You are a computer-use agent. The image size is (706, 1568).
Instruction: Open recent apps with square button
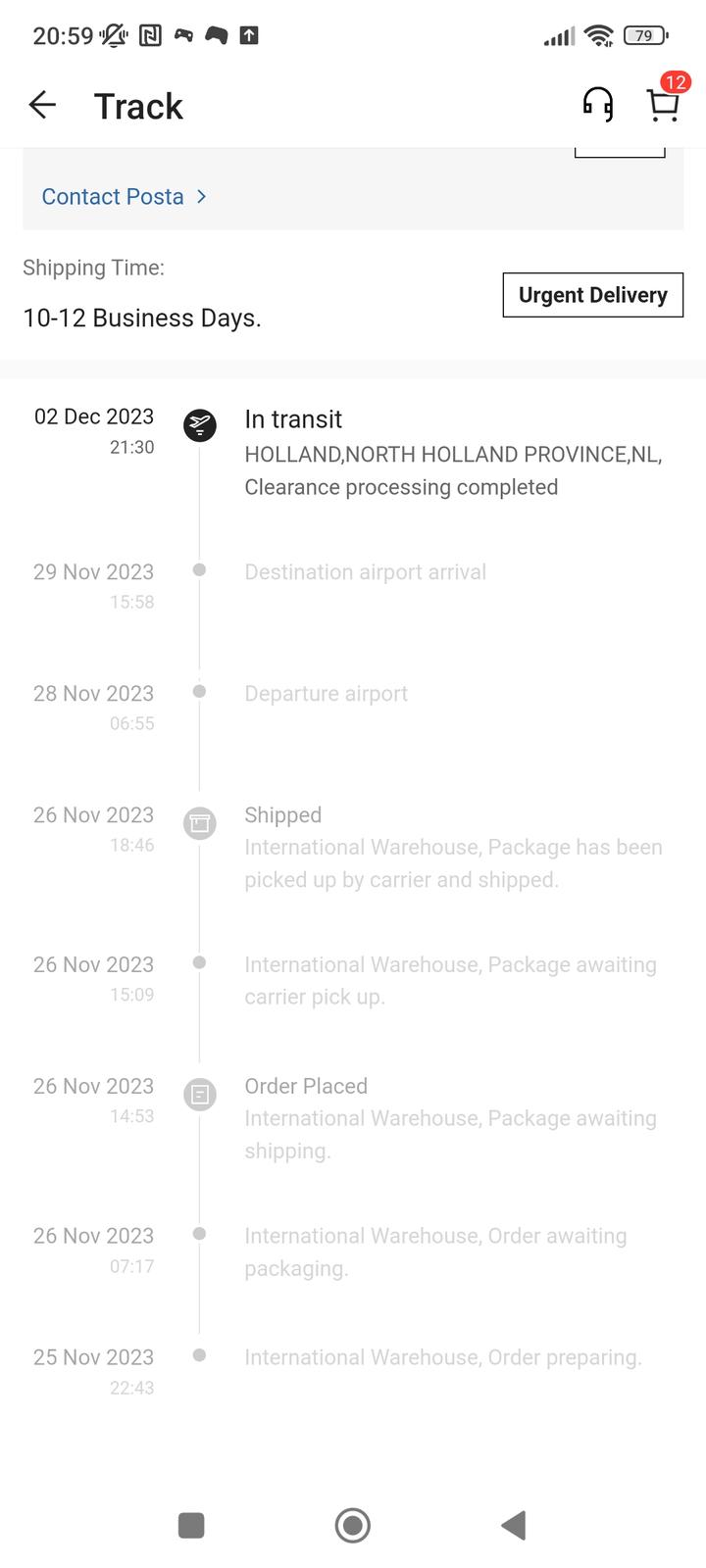[191, 1525]
